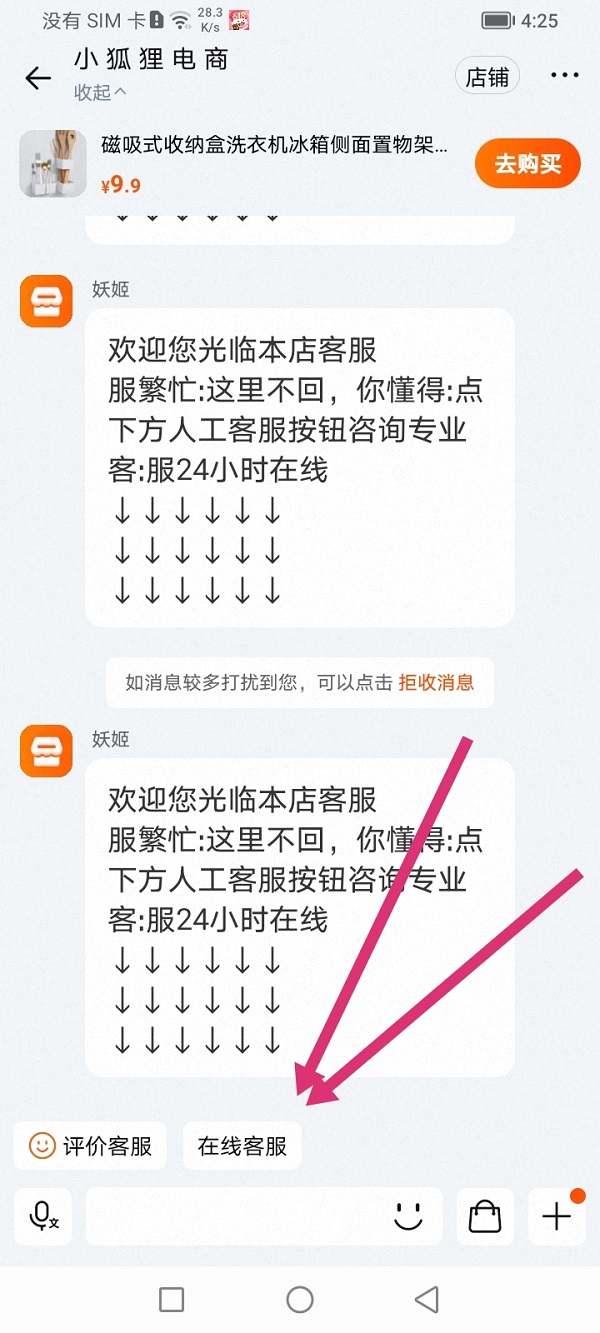
Task: Tap the 拒收消息 link
Action: 436,683
